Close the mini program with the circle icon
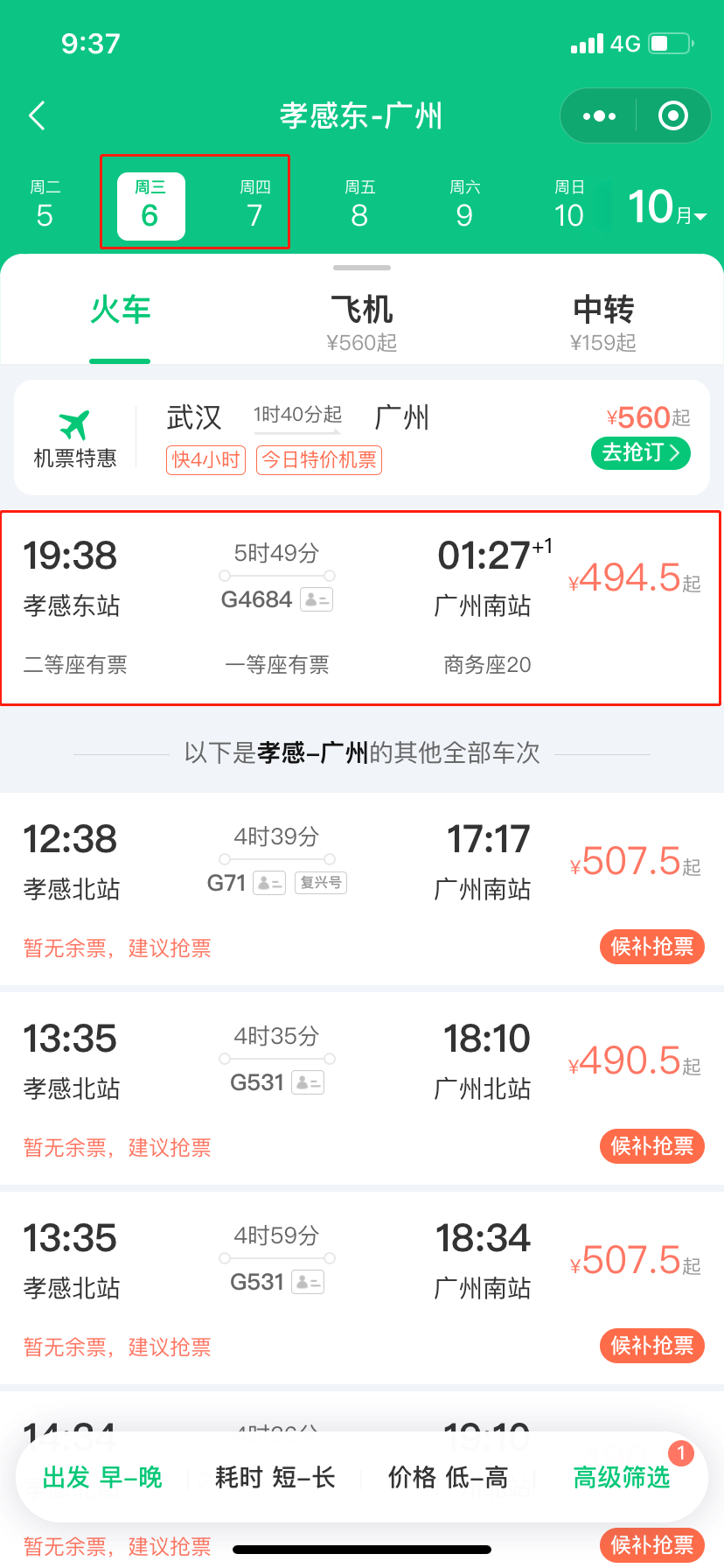The image size is (724, 1568). [672, 115]
